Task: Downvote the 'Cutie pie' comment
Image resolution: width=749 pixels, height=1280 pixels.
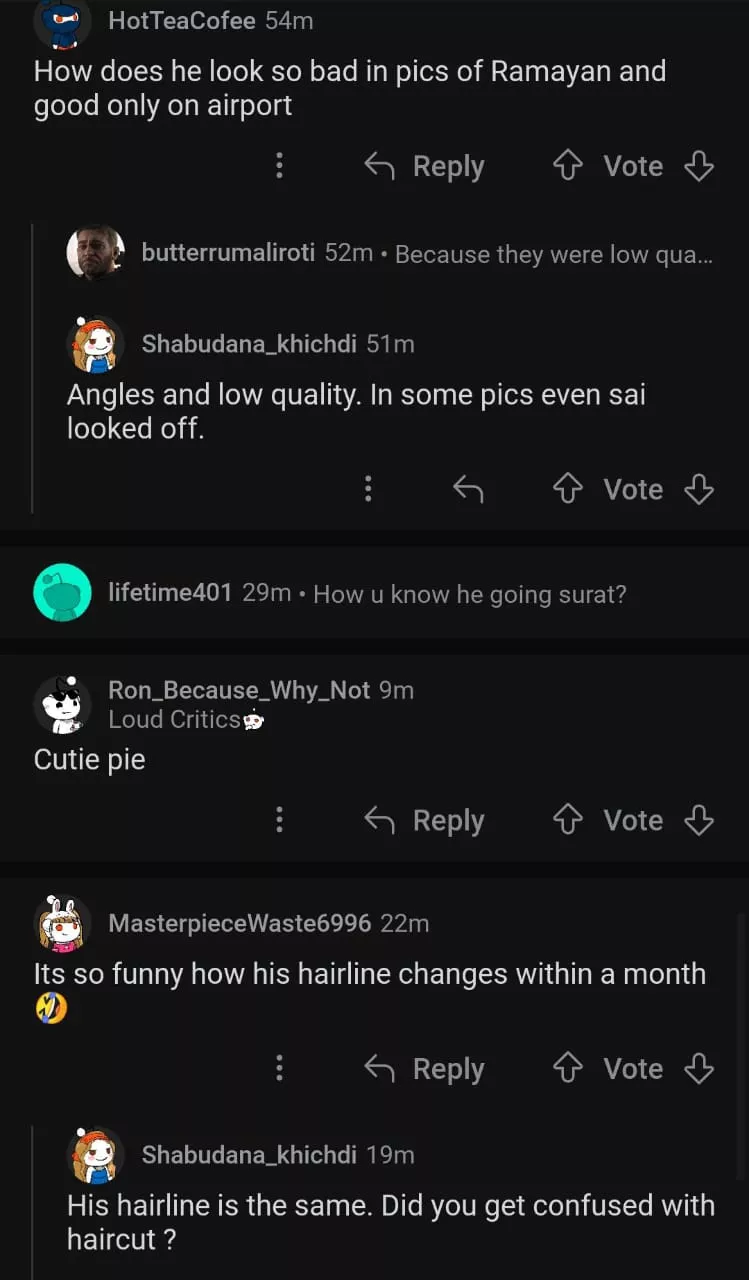Action: click(x=699, y=820)
